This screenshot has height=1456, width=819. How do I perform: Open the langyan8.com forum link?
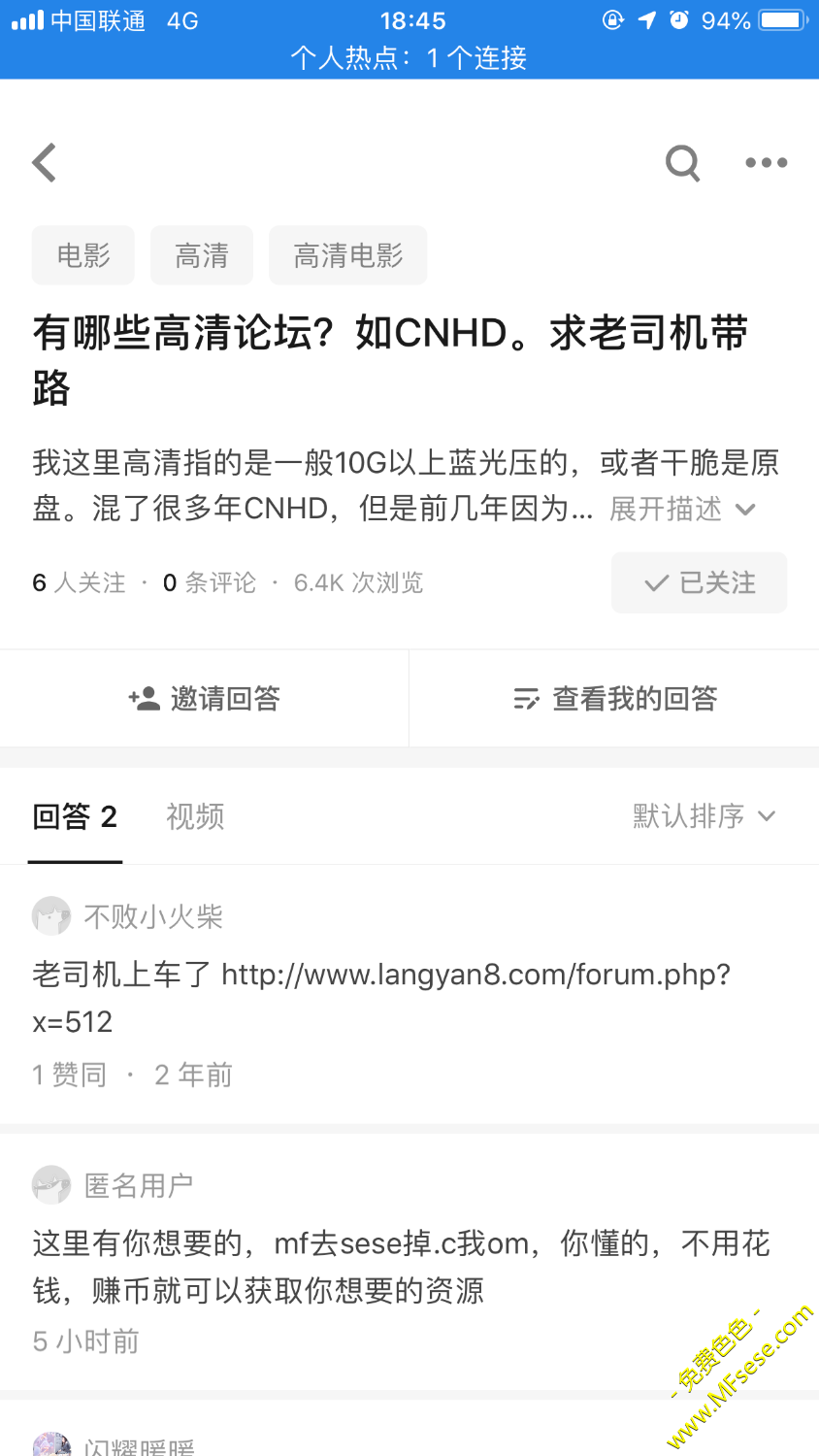(475, 975)
